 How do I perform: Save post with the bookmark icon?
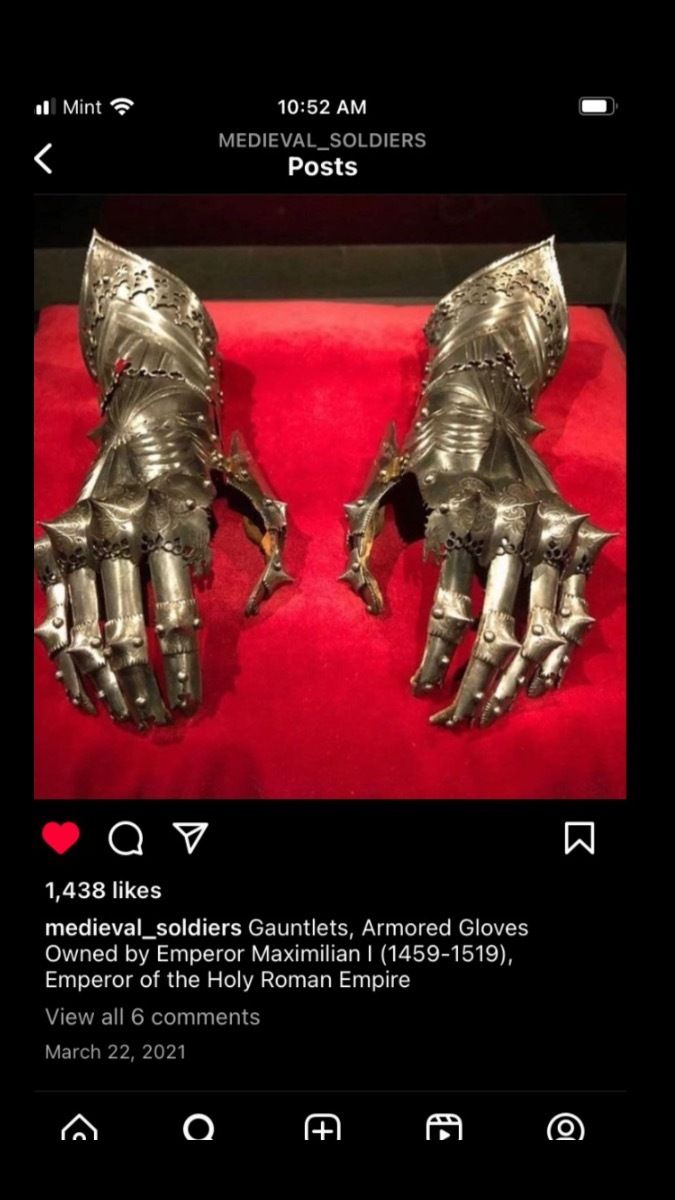coord(579,838)
